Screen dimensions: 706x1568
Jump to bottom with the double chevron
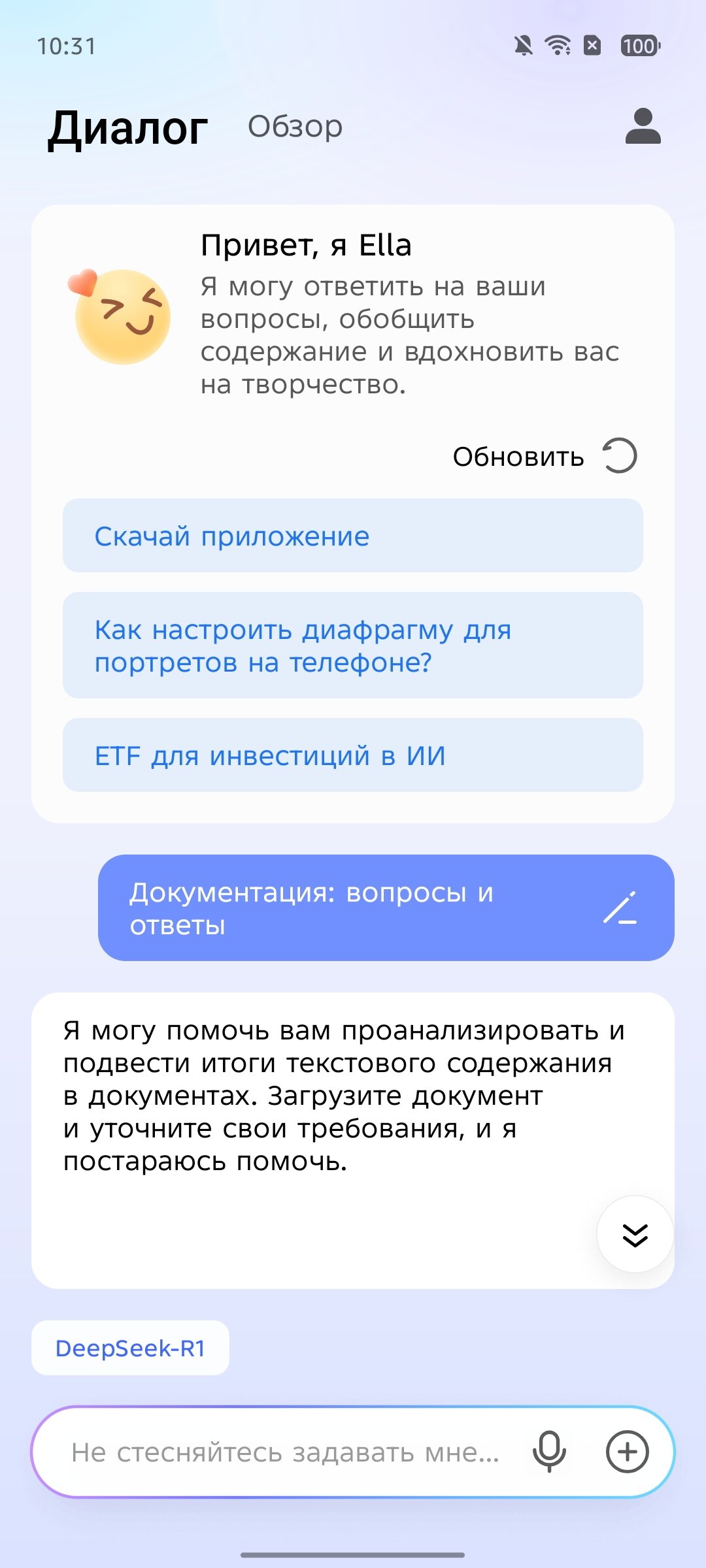tap(635, 1234)
